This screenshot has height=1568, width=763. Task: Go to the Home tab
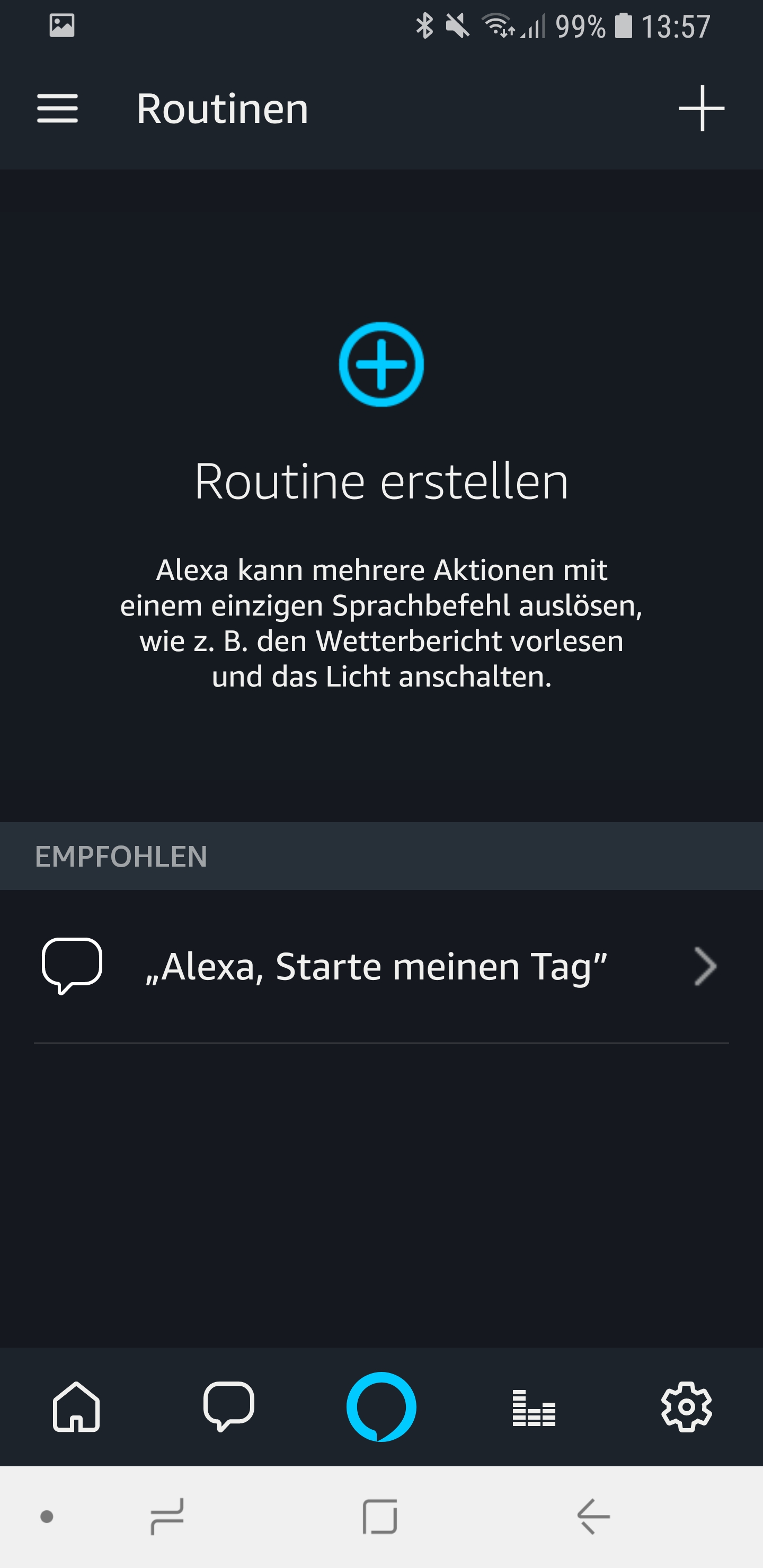click(x=76, y=1406)
